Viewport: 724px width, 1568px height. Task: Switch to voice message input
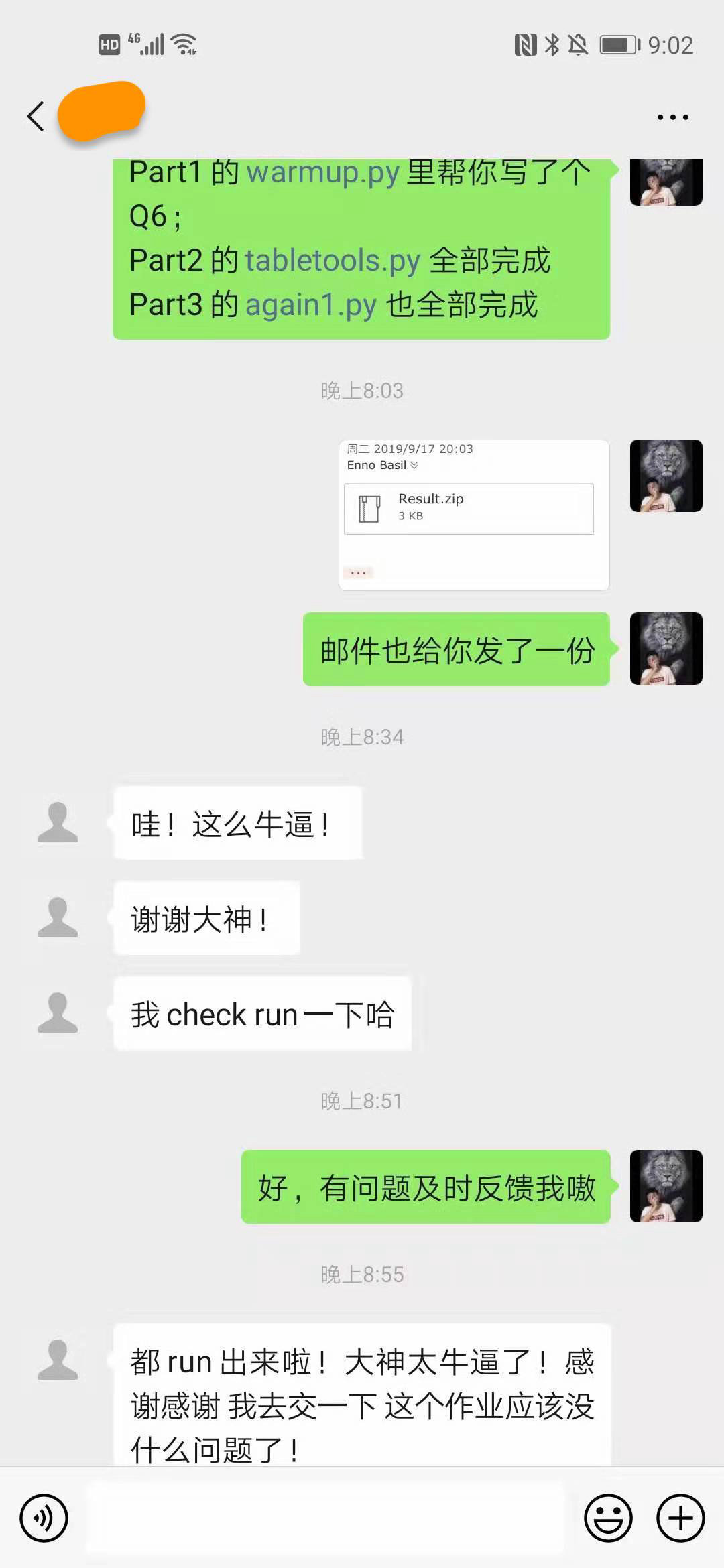[44, 1518]
